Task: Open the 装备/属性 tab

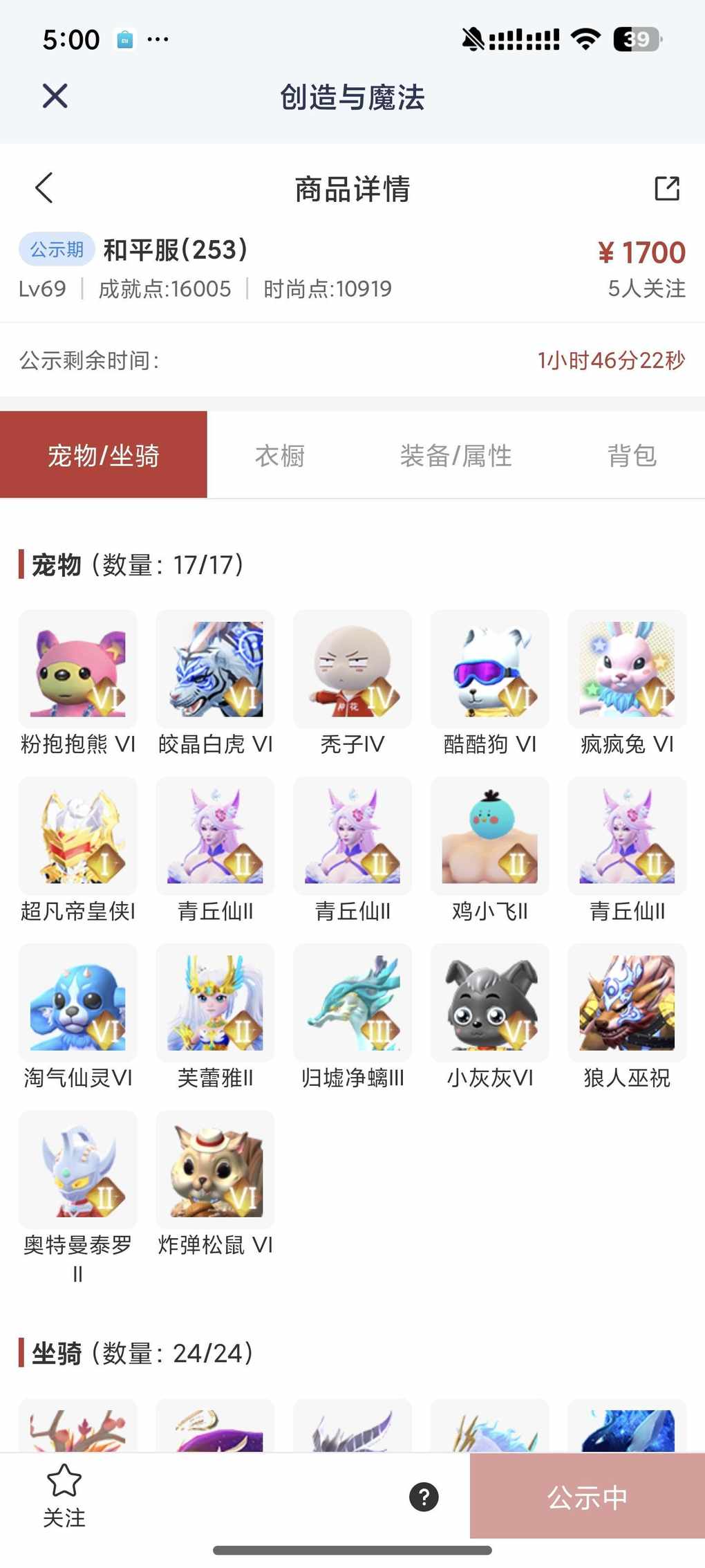Action: point(456,456)
